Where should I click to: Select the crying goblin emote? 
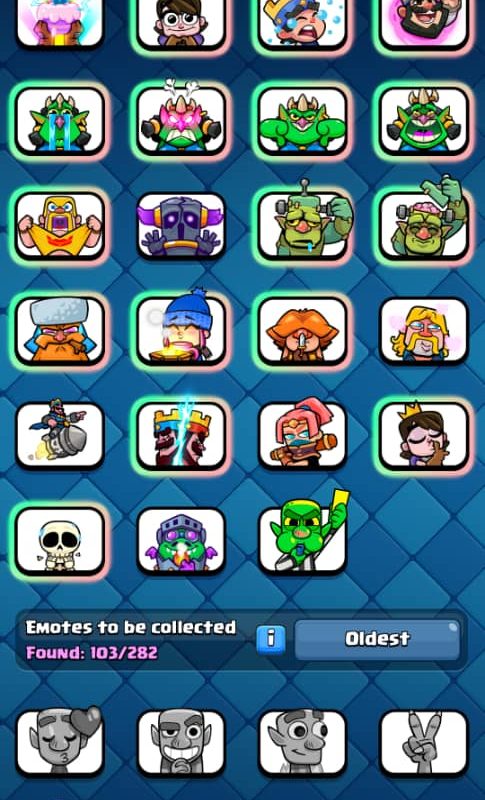tap(60, 121)
